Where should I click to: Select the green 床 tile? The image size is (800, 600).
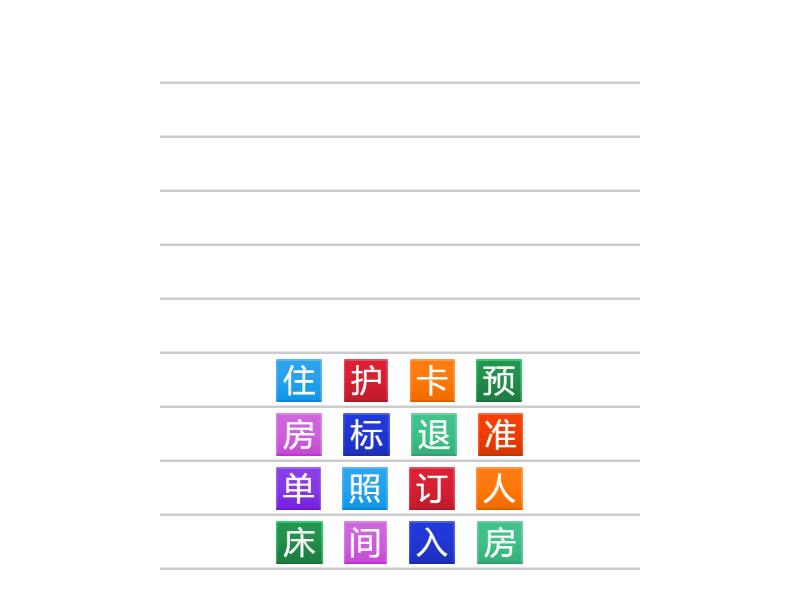pyautogui.click(x=299, y=543)
